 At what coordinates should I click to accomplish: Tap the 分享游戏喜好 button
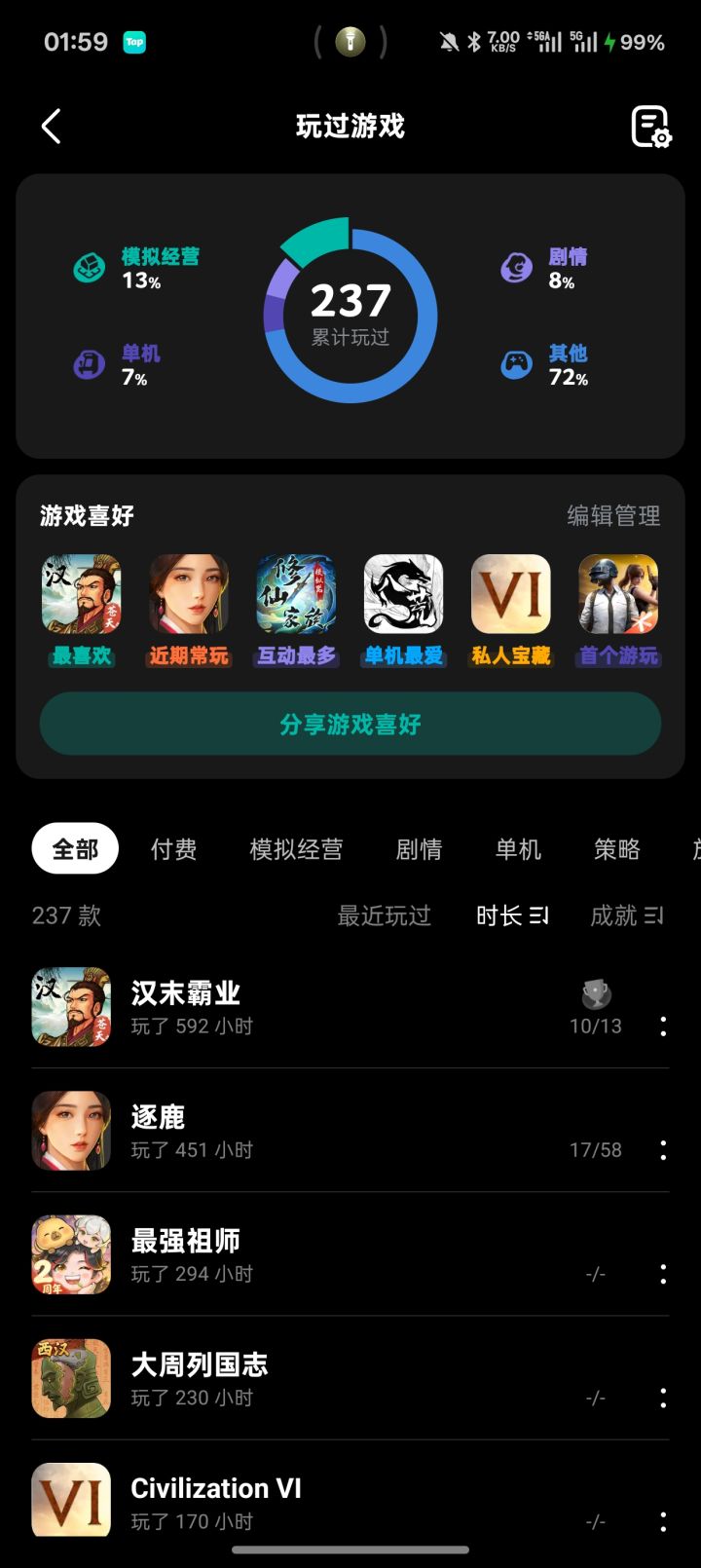tap(350, 724)
